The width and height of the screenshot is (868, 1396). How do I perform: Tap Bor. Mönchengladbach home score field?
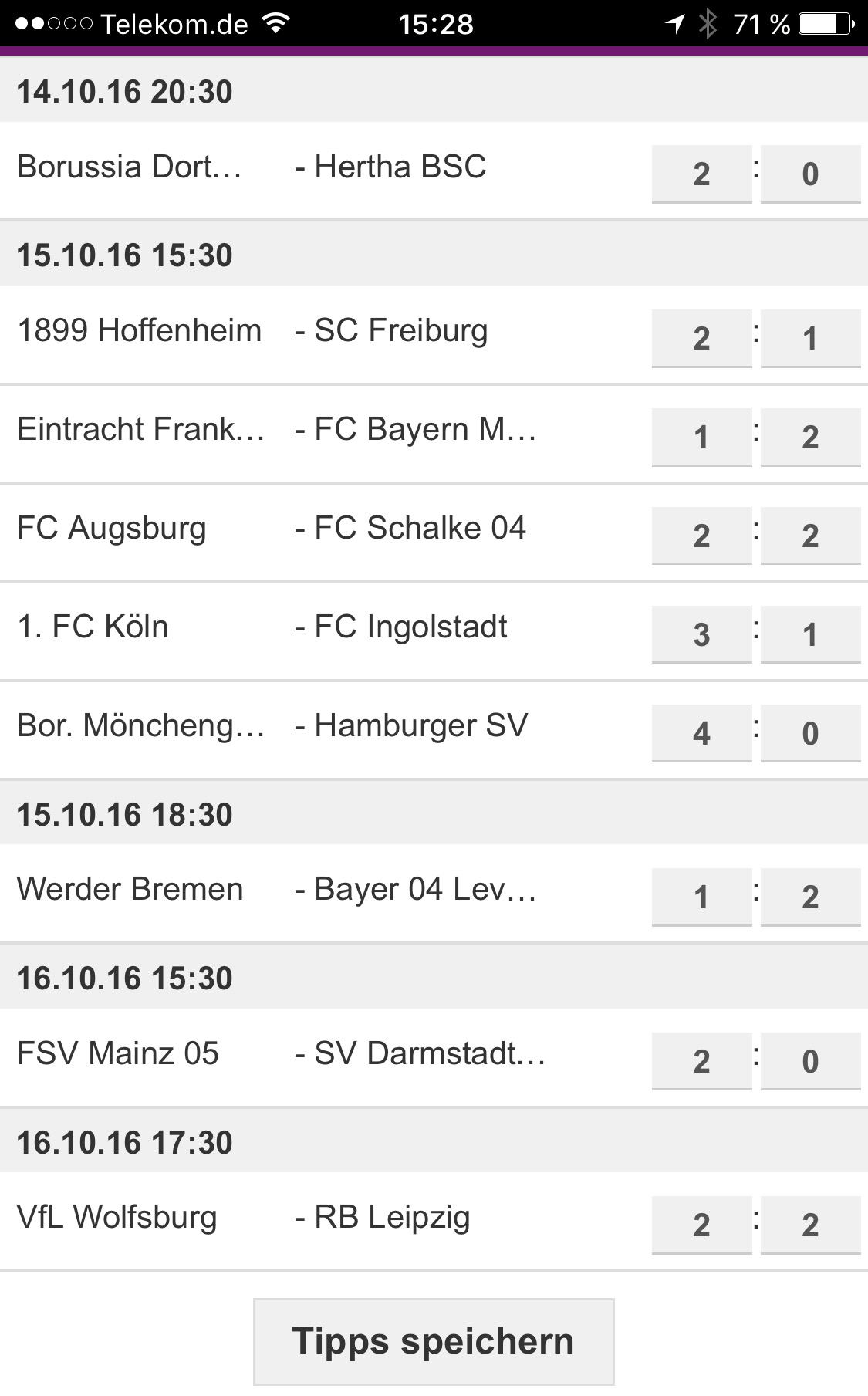tap(701, 733)
